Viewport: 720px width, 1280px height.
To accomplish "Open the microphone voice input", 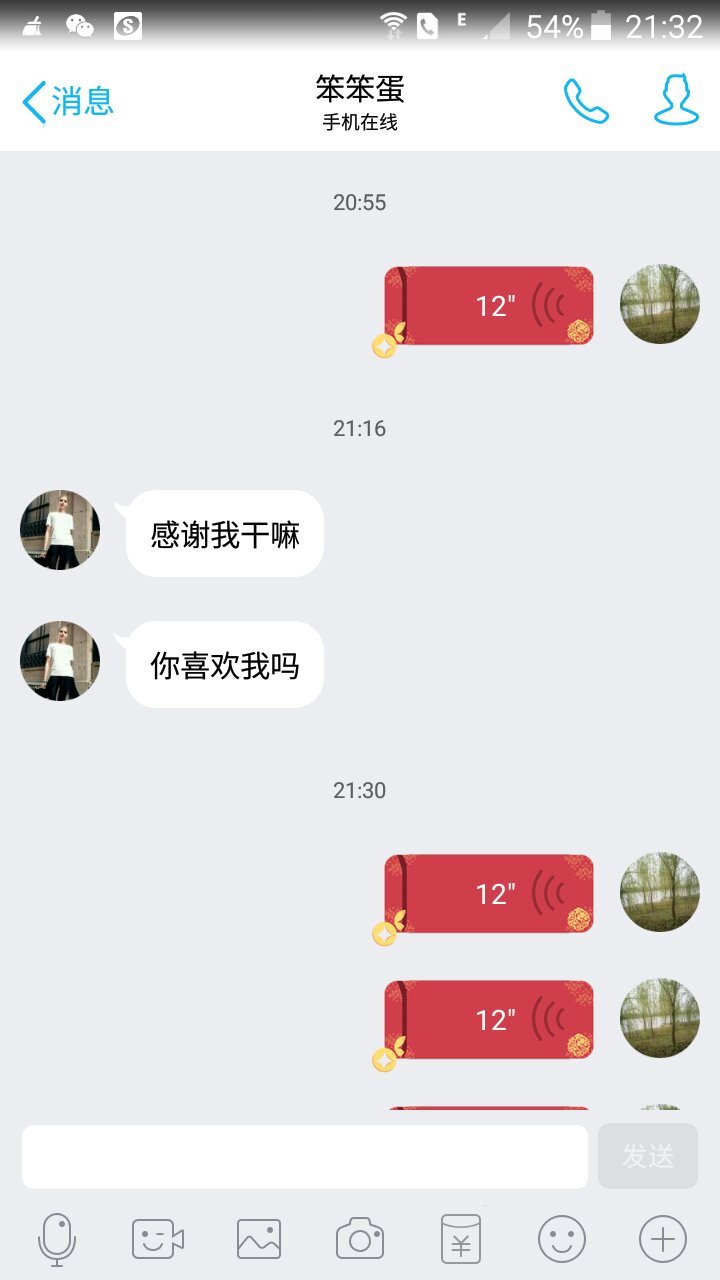I will pyautogui.click(x=57, y=1240).
